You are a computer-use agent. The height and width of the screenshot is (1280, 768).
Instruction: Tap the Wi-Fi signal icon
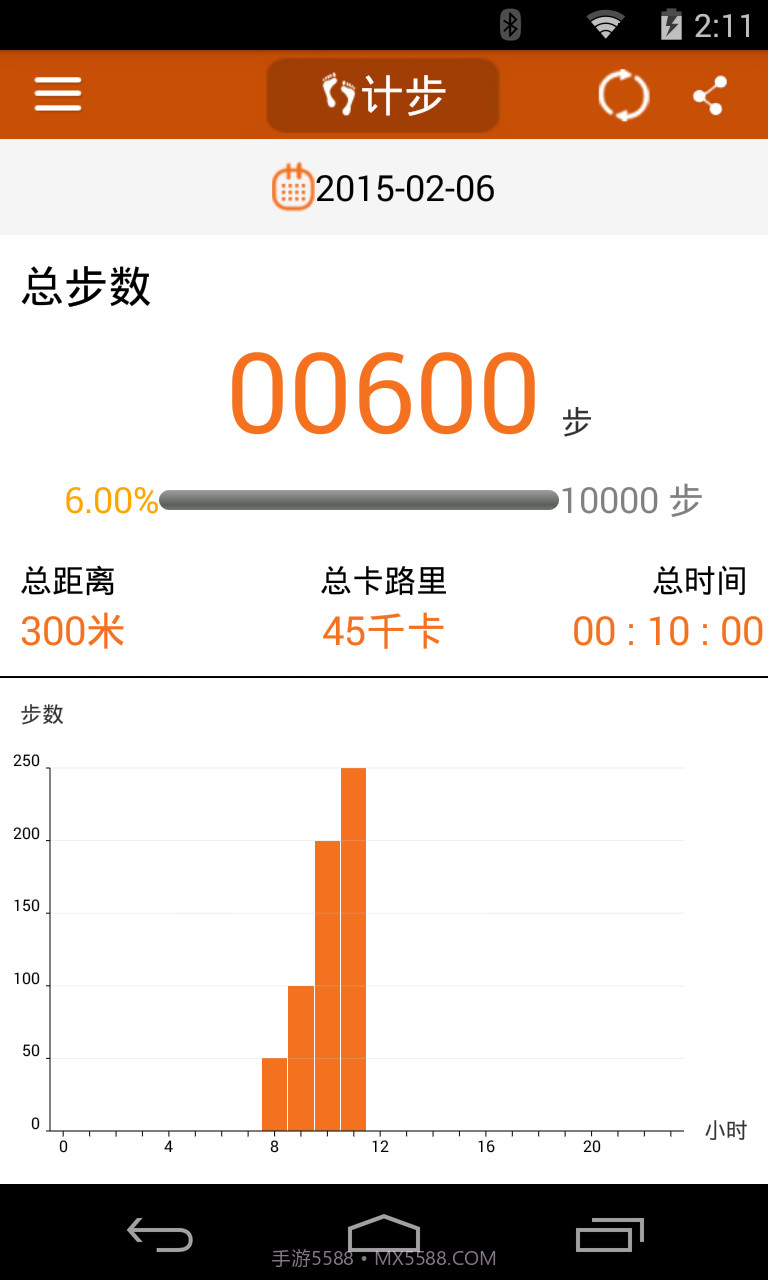(603, 25)
